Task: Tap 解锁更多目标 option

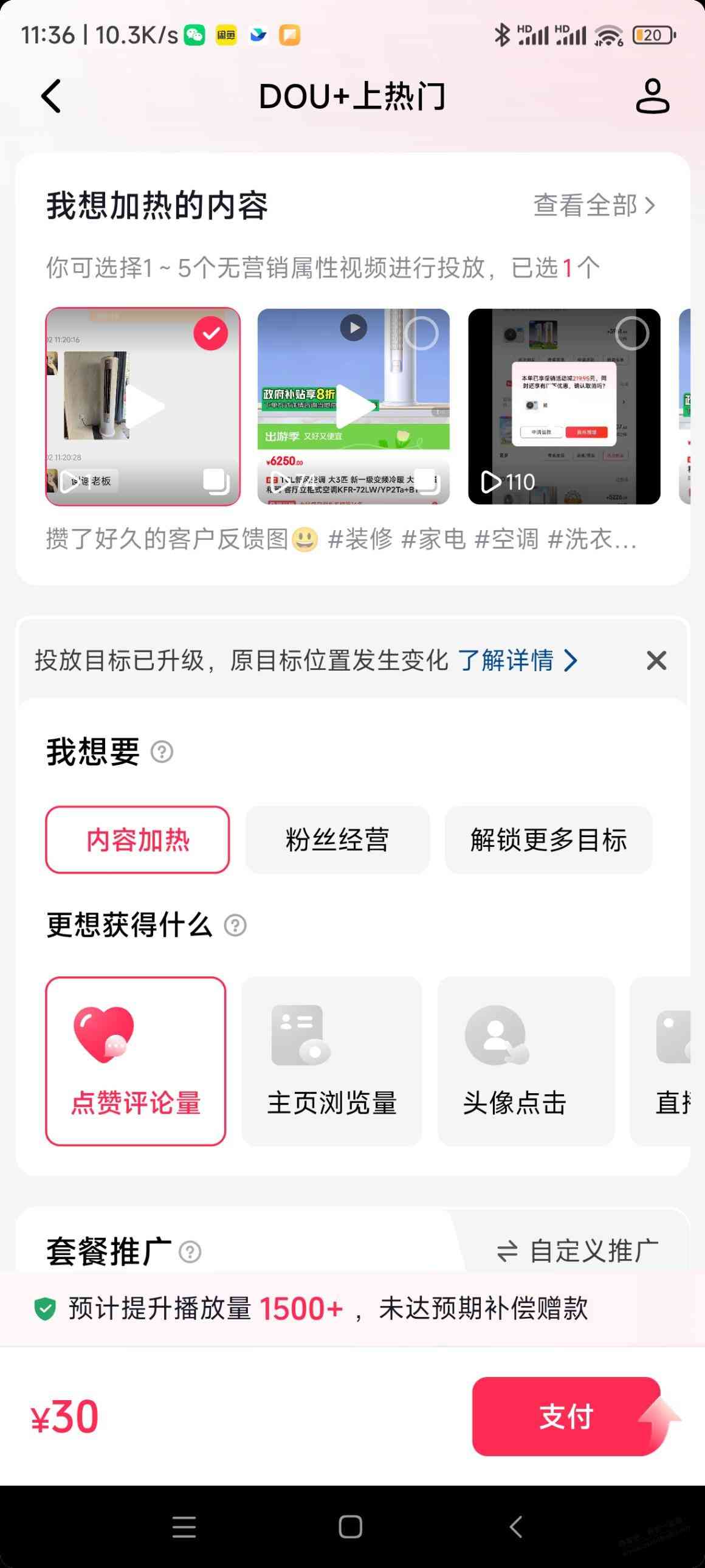Action: 548,840
